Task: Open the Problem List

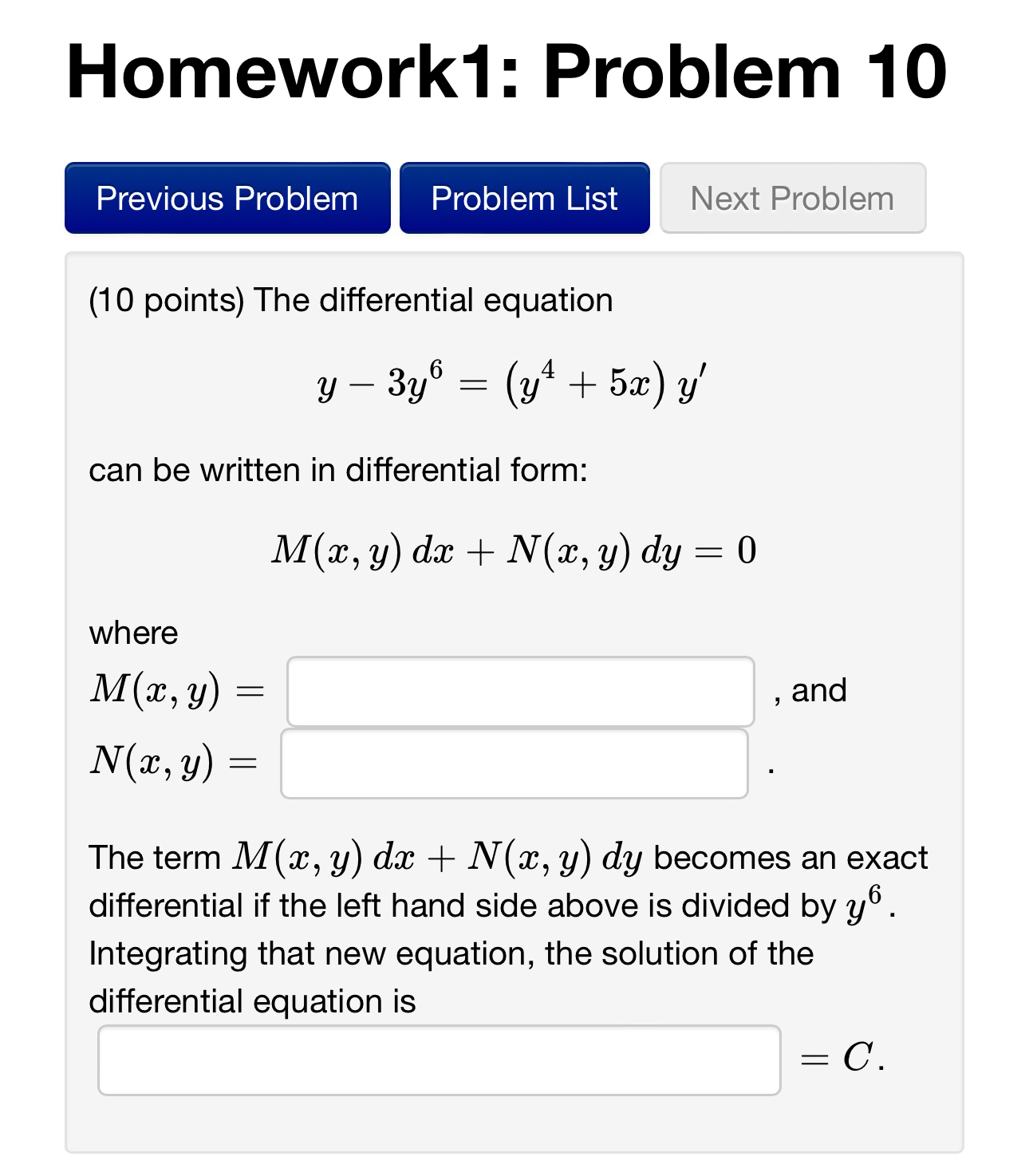Action: (523, 198)
